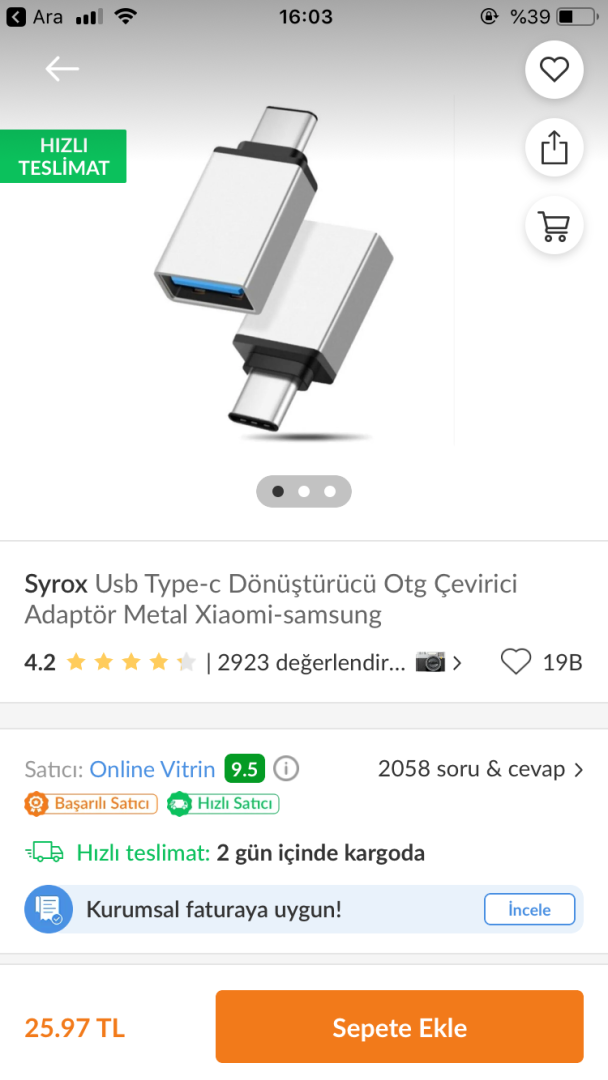The image size is (608, 1080).
Task: Show seller score info icon
Action: pyautogui.click(x=287, y=769)
